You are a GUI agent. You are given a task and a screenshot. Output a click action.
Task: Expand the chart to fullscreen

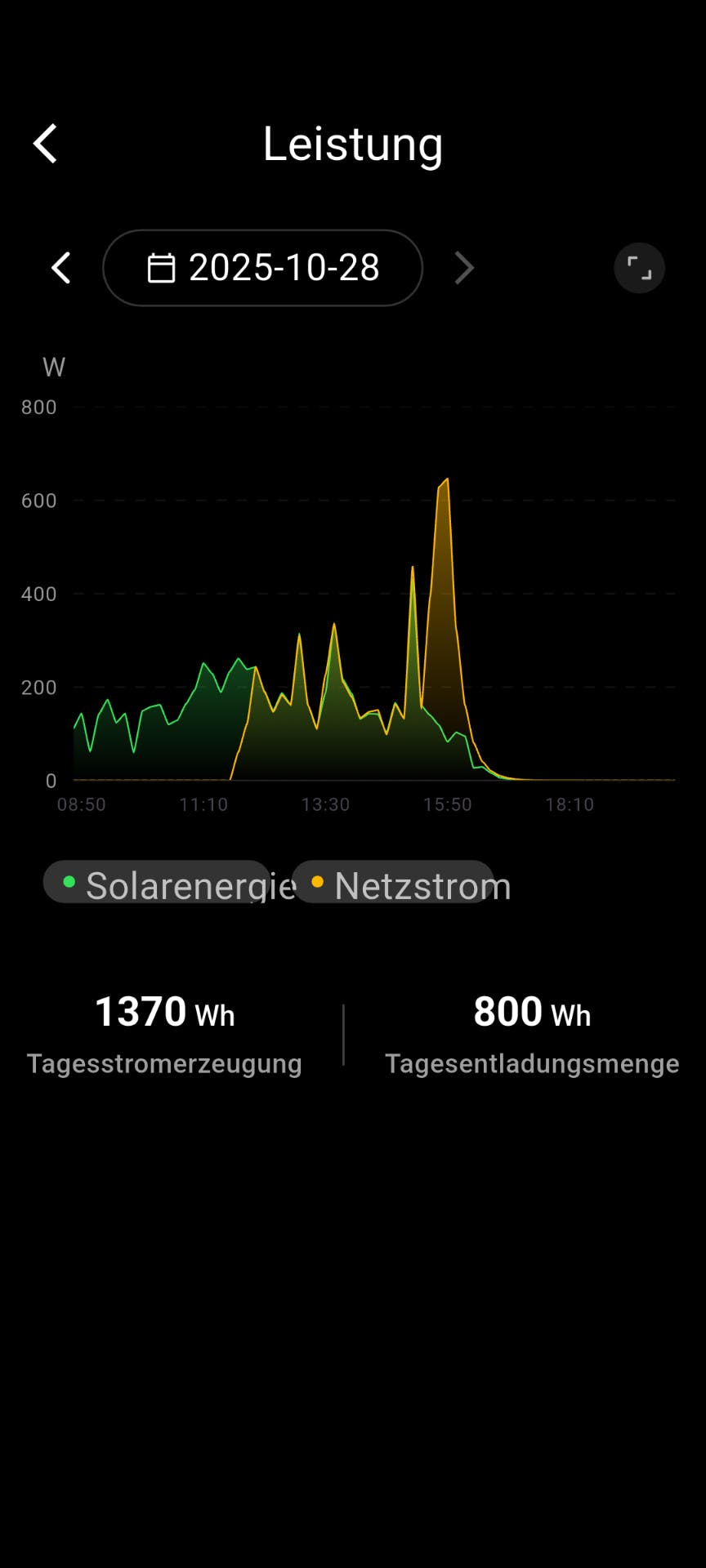pos(639,268)
